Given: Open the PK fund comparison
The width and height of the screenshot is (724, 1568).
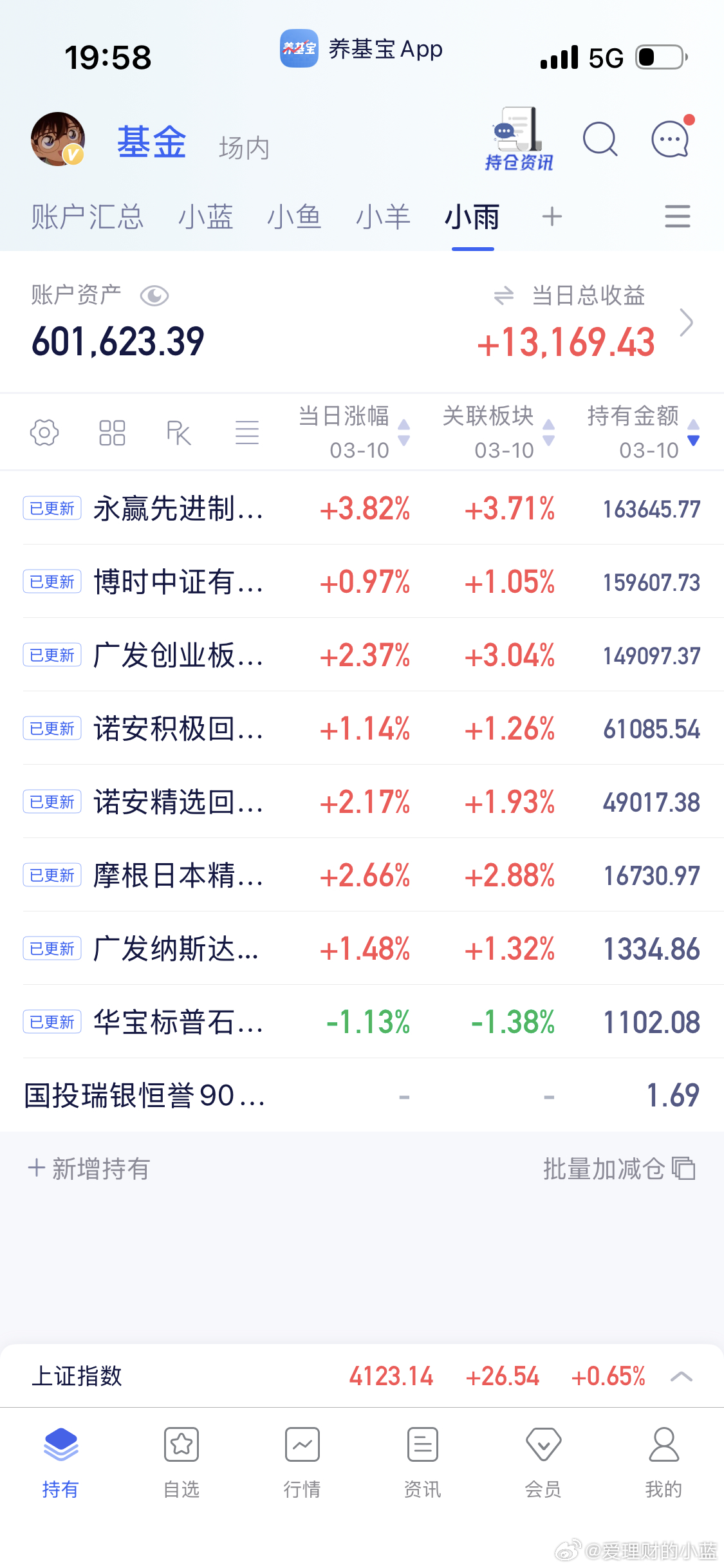Looking at the screenshot, I should (179, 433).
